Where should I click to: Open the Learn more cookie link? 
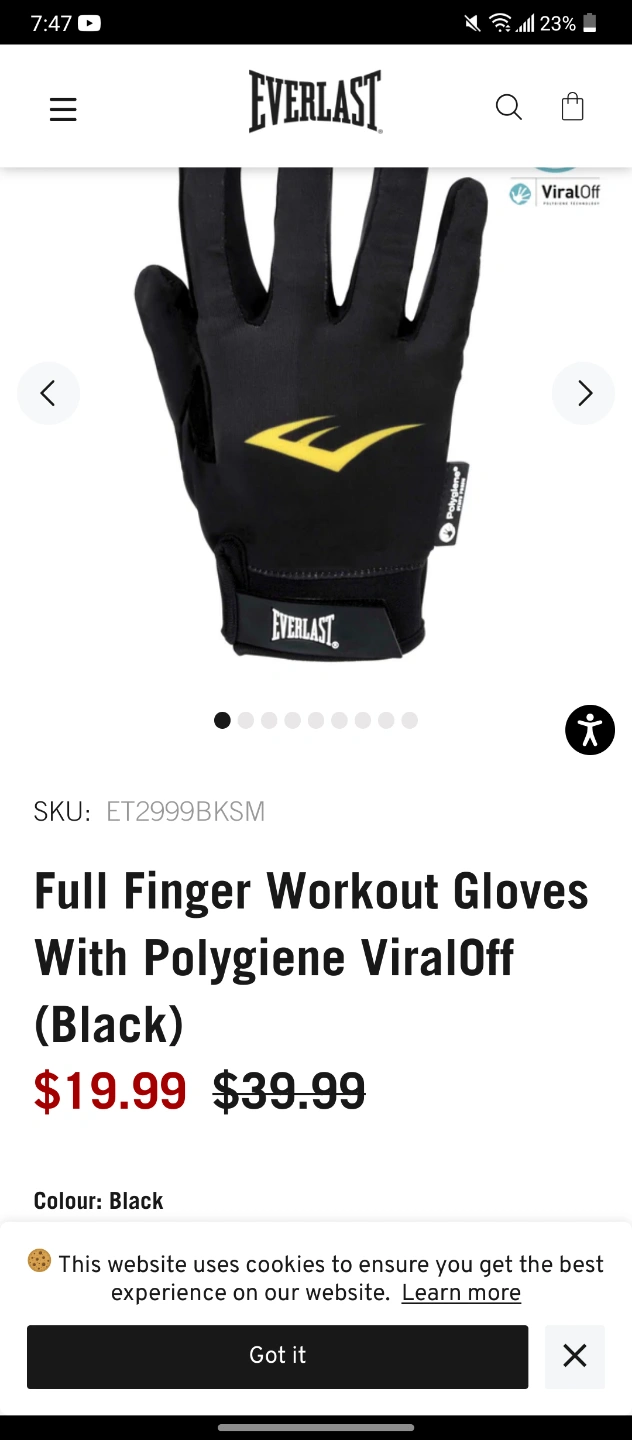(461, 1292)
